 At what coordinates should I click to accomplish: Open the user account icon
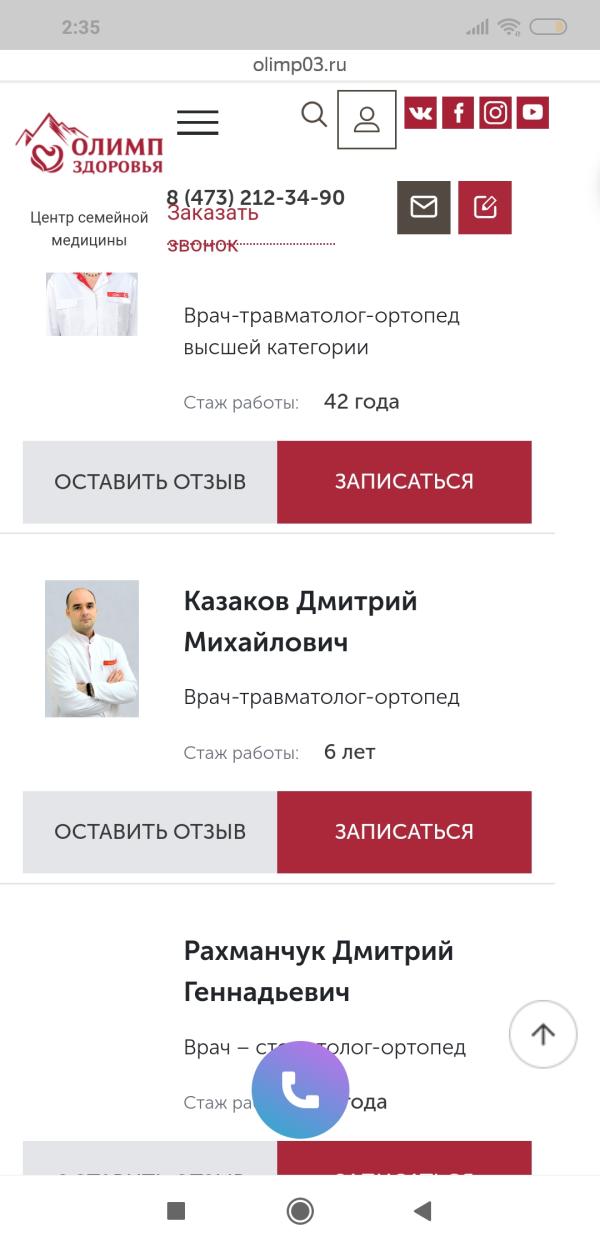coord(367,120)
